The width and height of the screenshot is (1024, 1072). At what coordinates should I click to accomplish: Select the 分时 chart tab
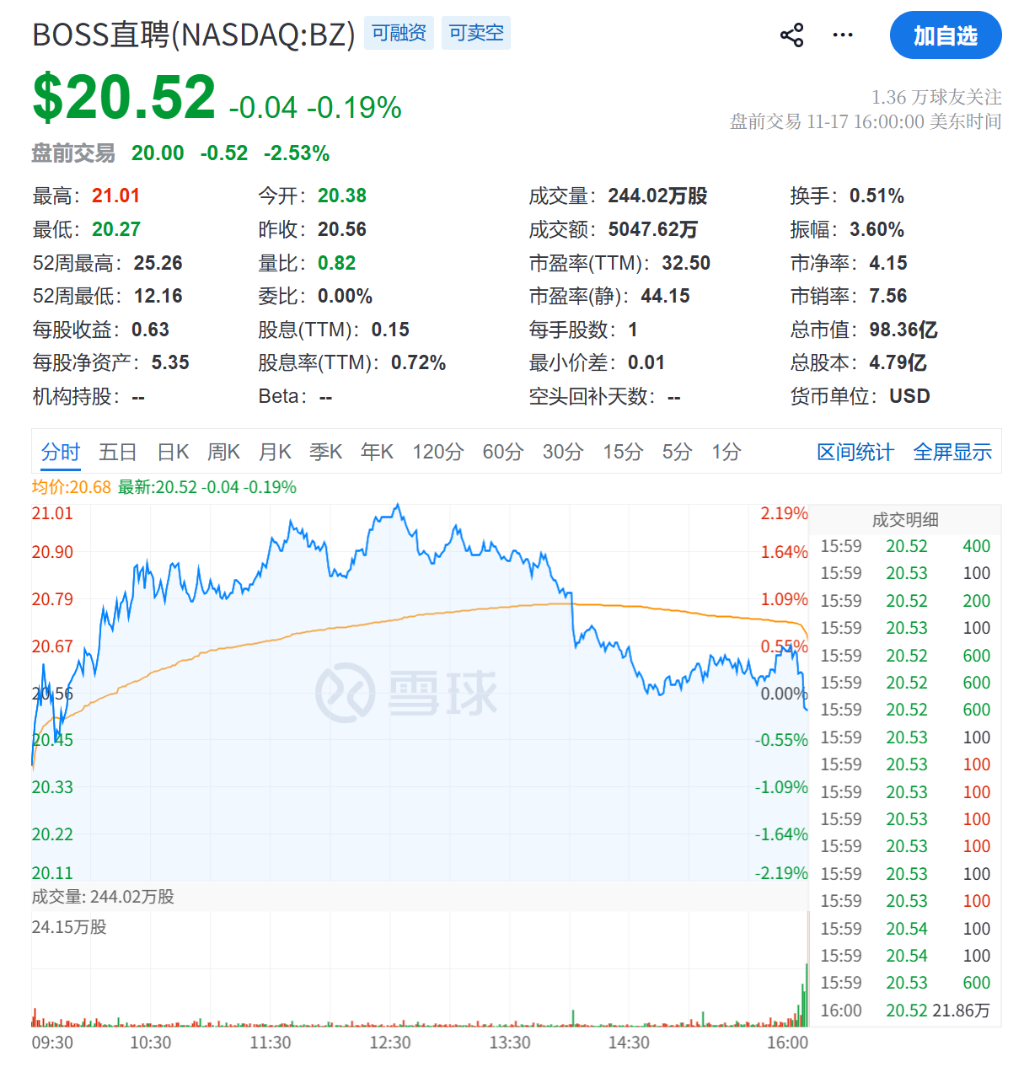(60, 452)
